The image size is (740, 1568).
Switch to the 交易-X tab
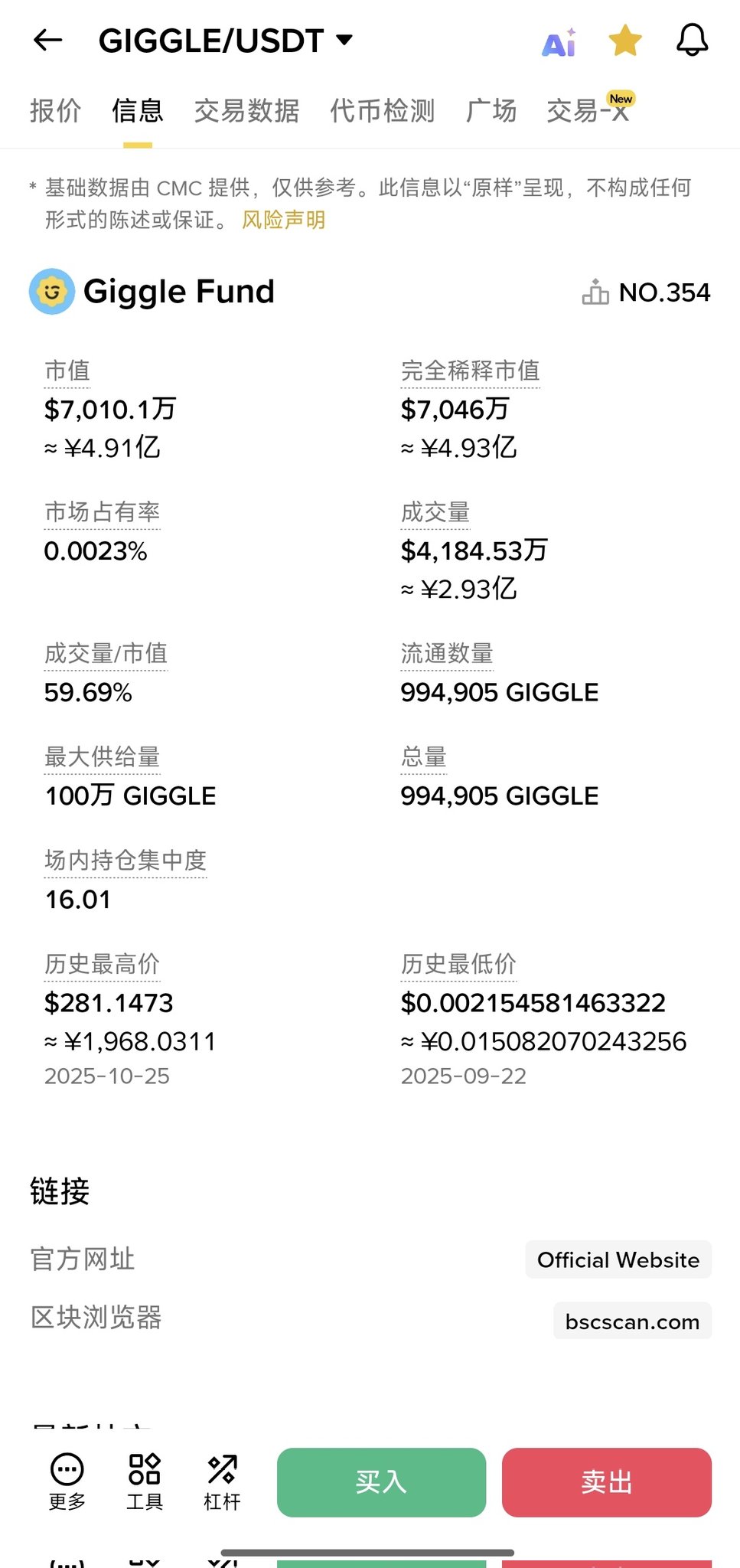pyautogui.click(x=588, y=111)
